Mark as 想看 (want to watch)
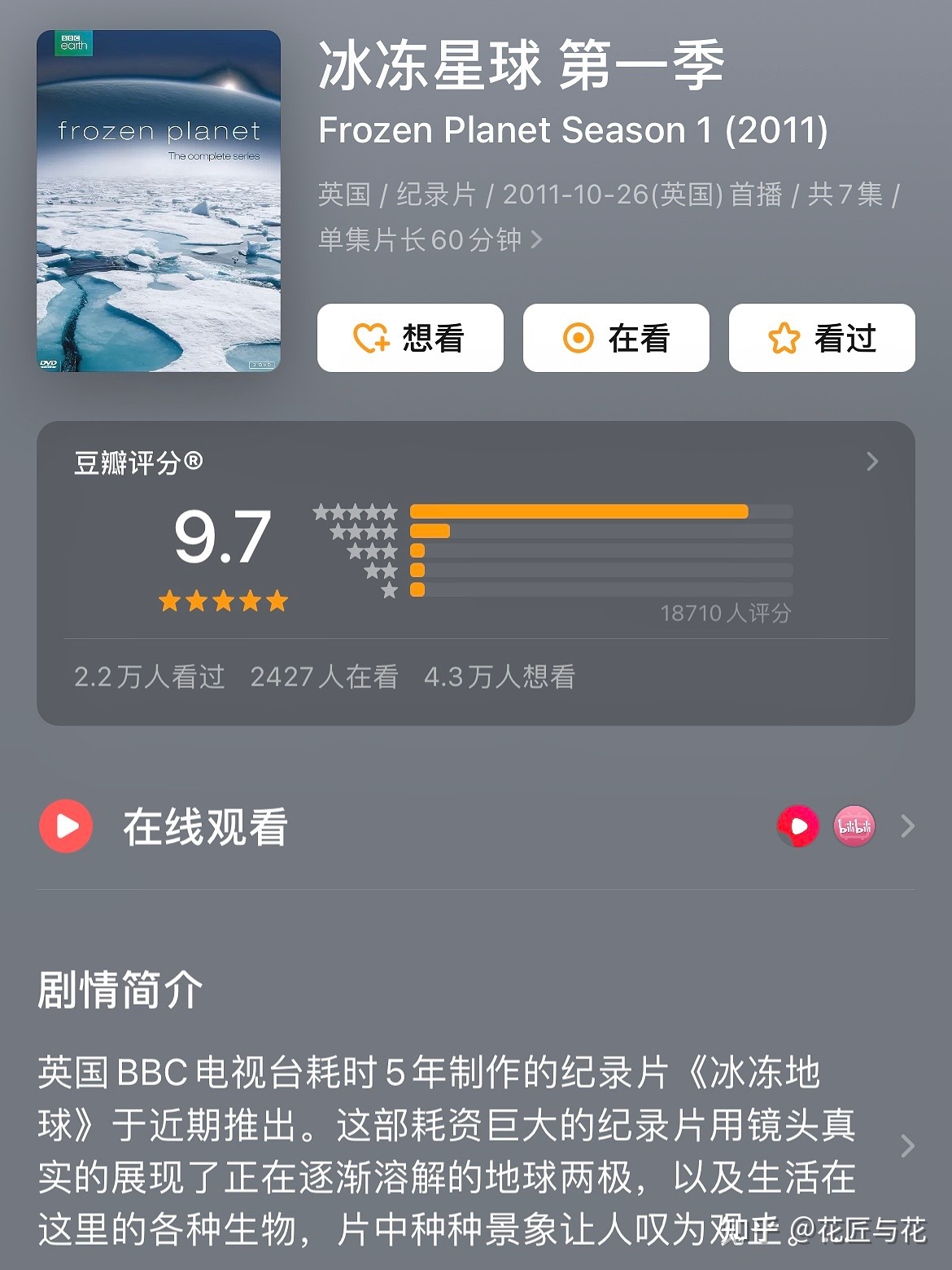 click(410, 338)
